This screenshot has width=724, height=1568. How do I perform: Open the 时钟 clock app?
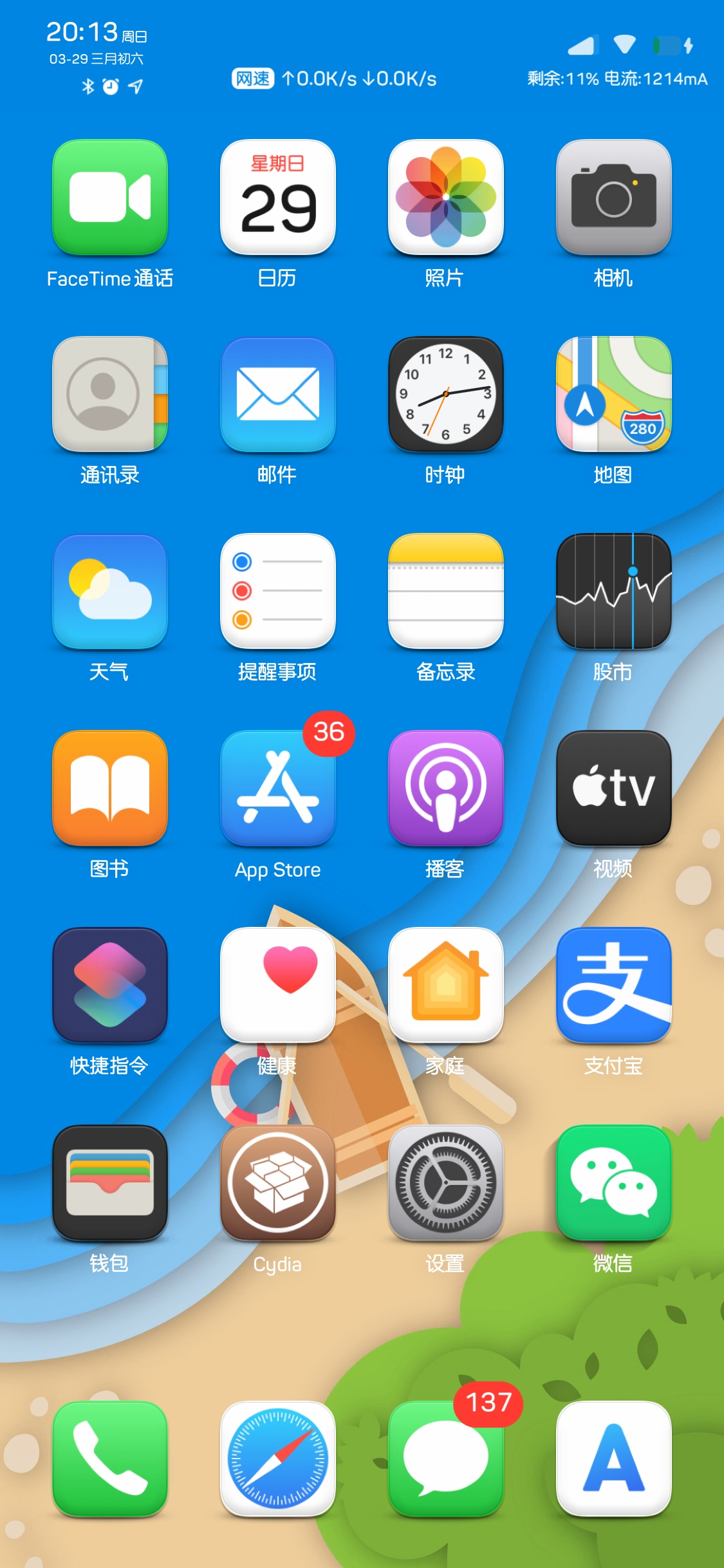[x=445, y=394]
